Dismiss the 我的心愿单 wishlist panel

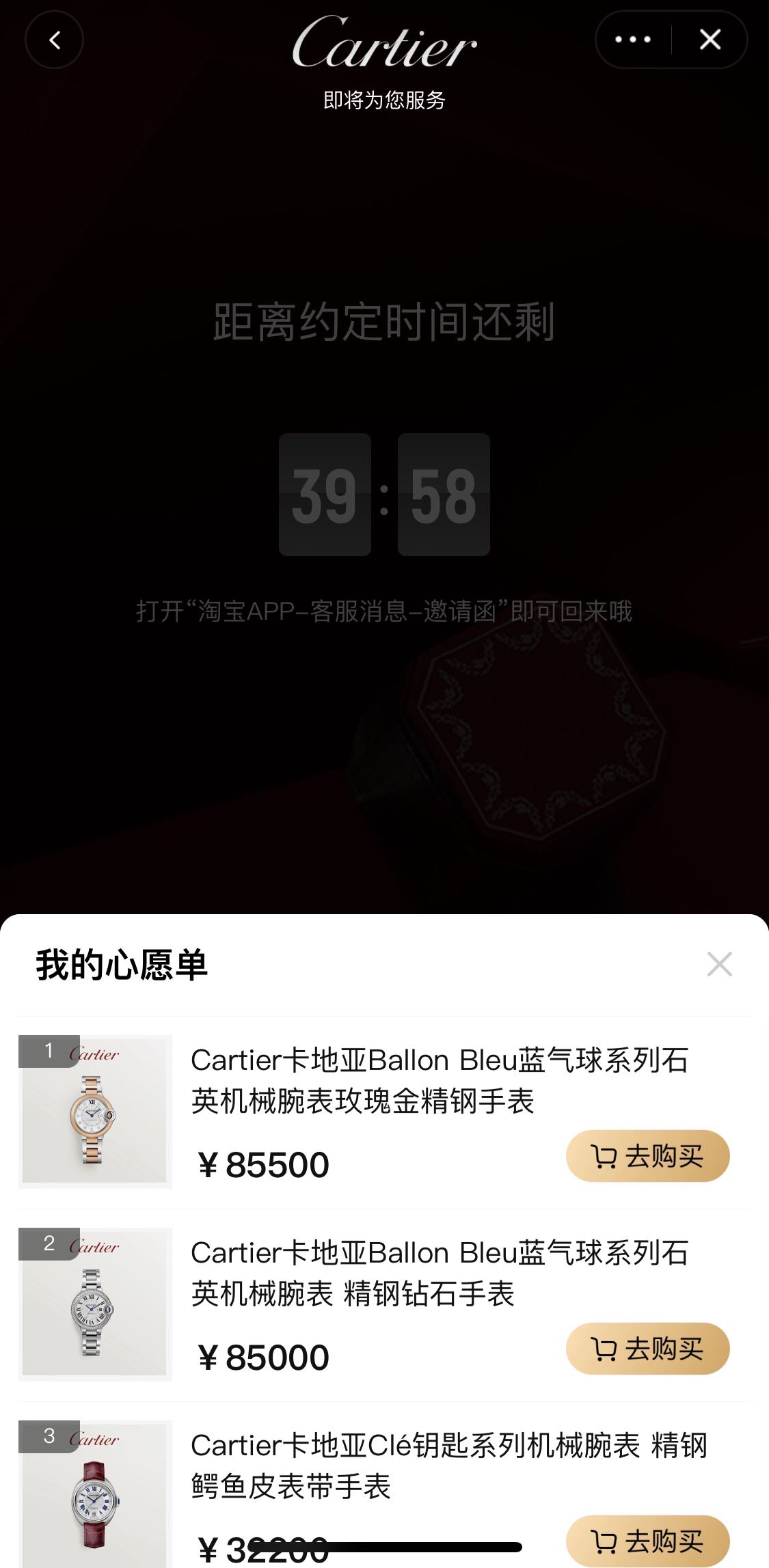(x=719, y=964)
